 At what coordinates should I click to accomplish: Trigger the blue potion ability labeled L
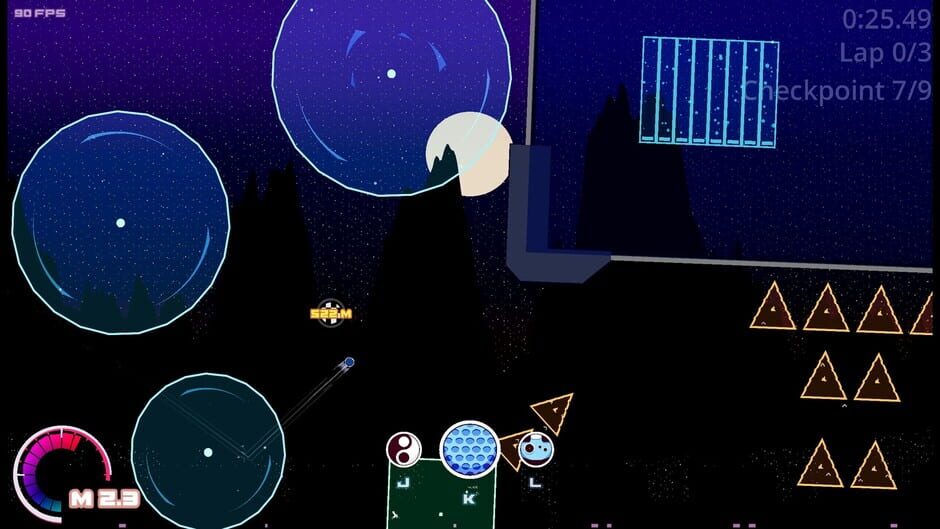[x=535, y=449]
